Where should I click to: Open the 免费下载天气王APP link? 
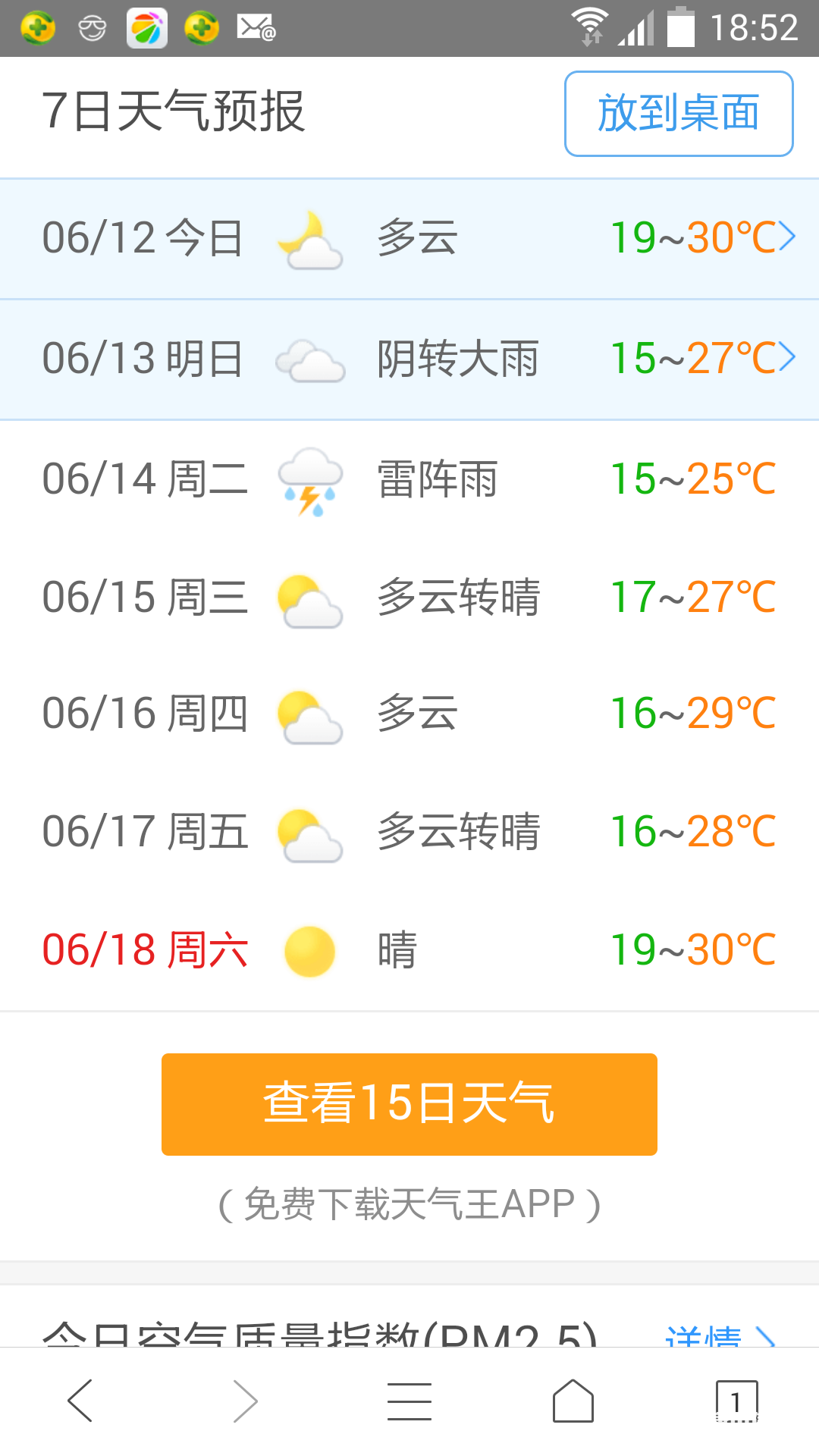[409, 1206]
